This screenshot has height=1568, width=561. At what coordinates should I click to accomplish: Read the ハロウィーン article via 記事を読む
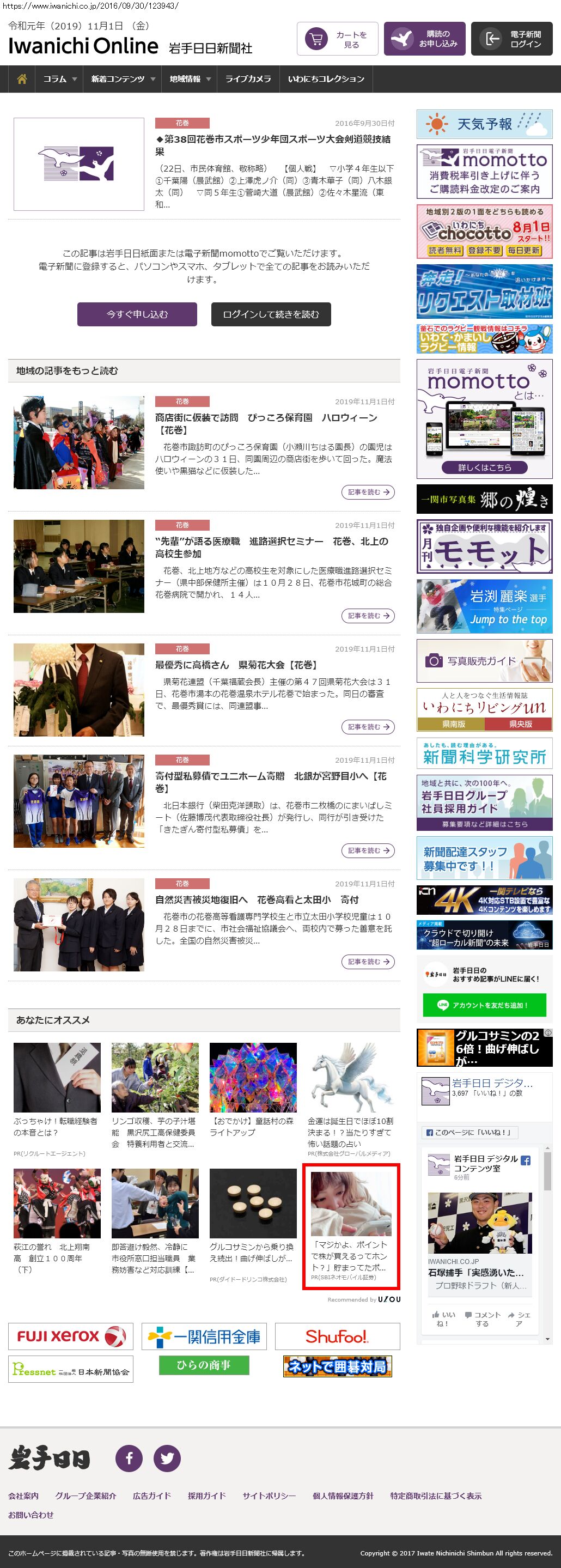point(368,492)
